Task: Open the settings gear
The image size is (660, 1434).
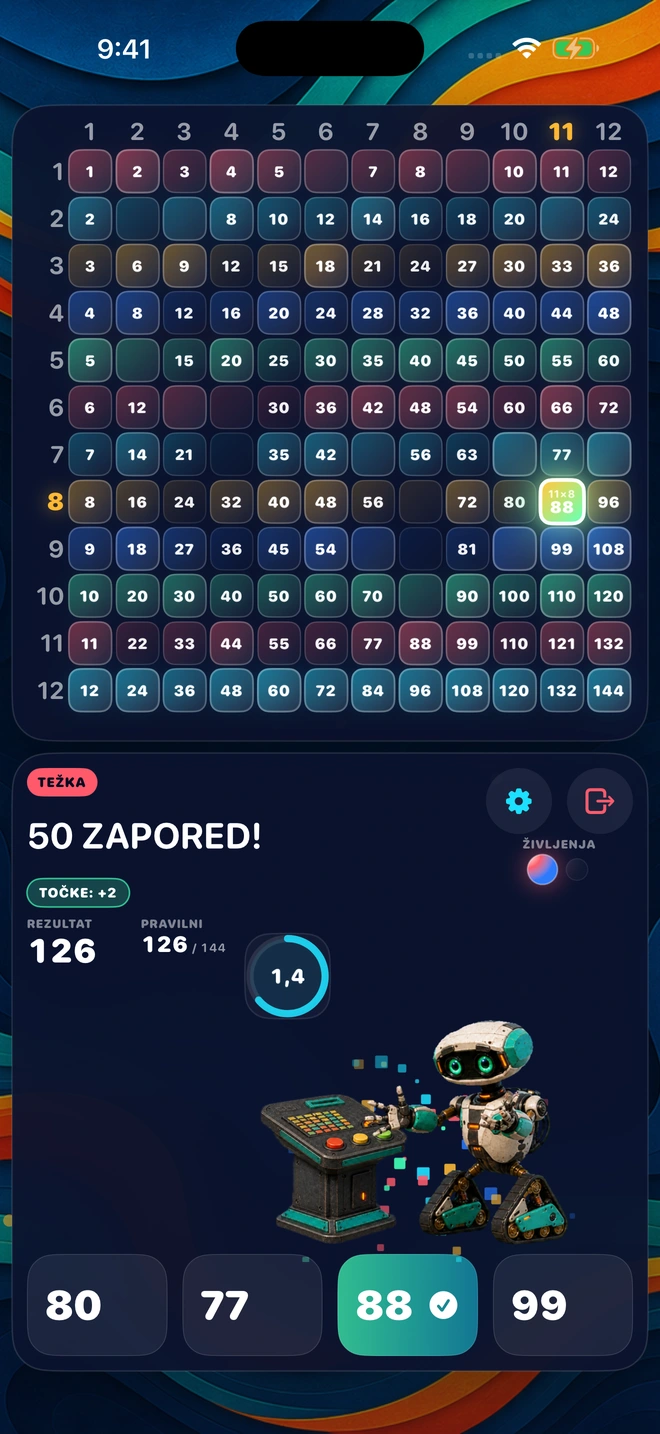Action: coord(519,801)
